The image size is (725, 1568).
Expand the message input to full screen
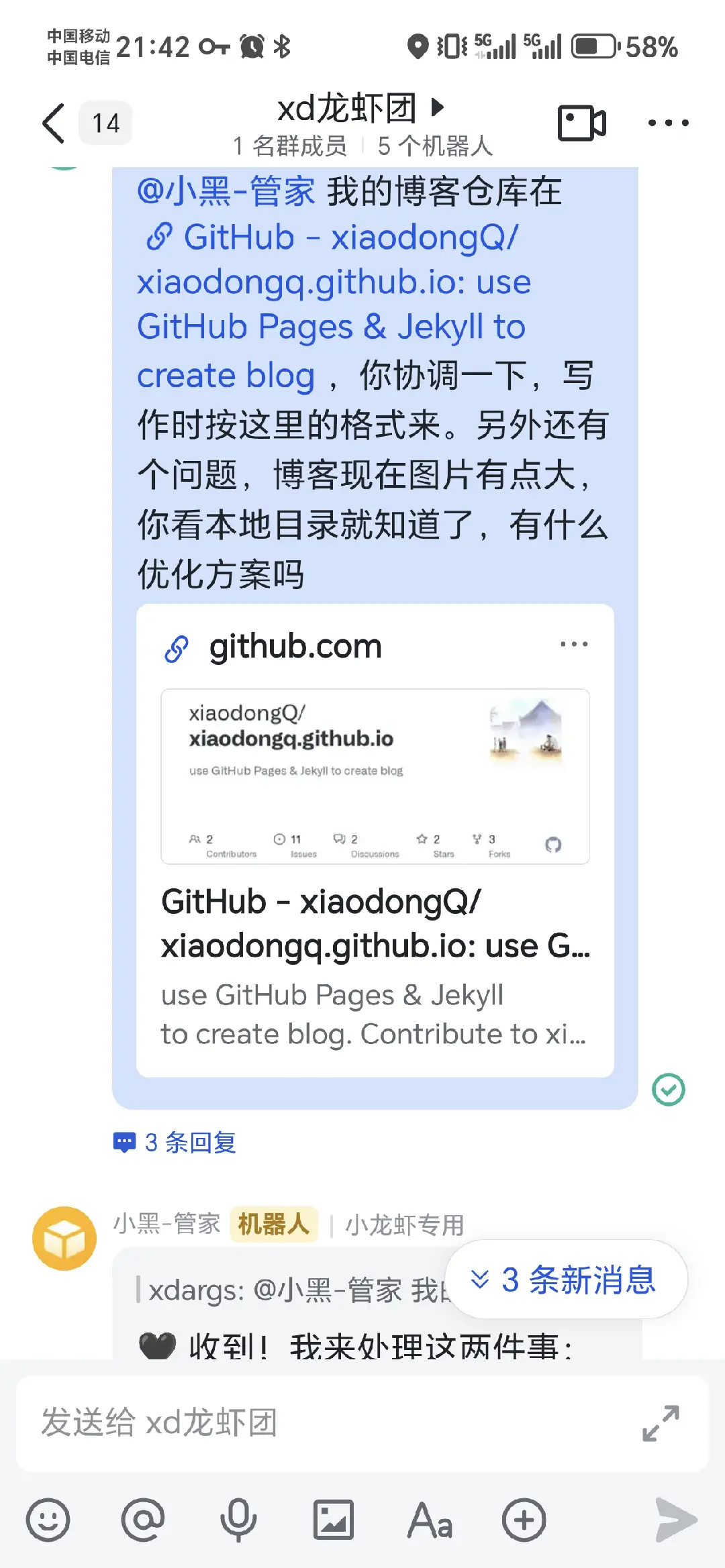[x=661, y=1422]
